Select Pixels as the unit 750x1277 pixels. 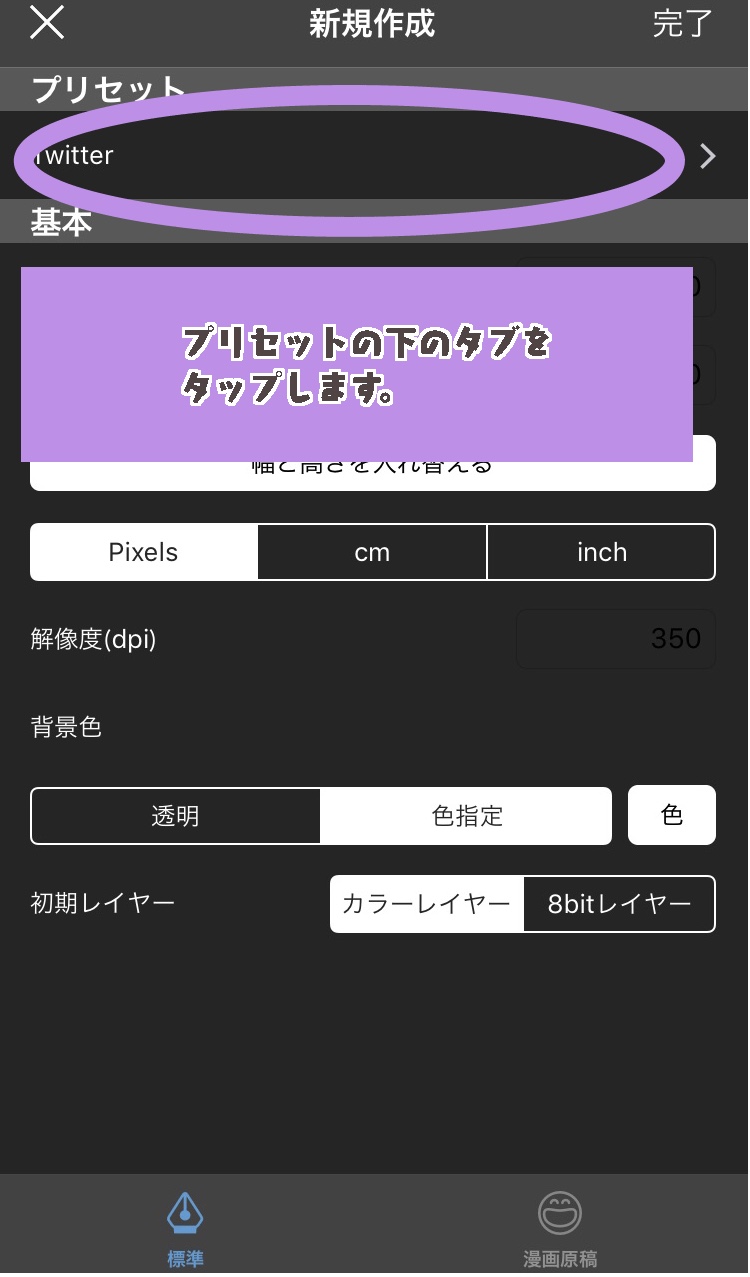(144, 552)
